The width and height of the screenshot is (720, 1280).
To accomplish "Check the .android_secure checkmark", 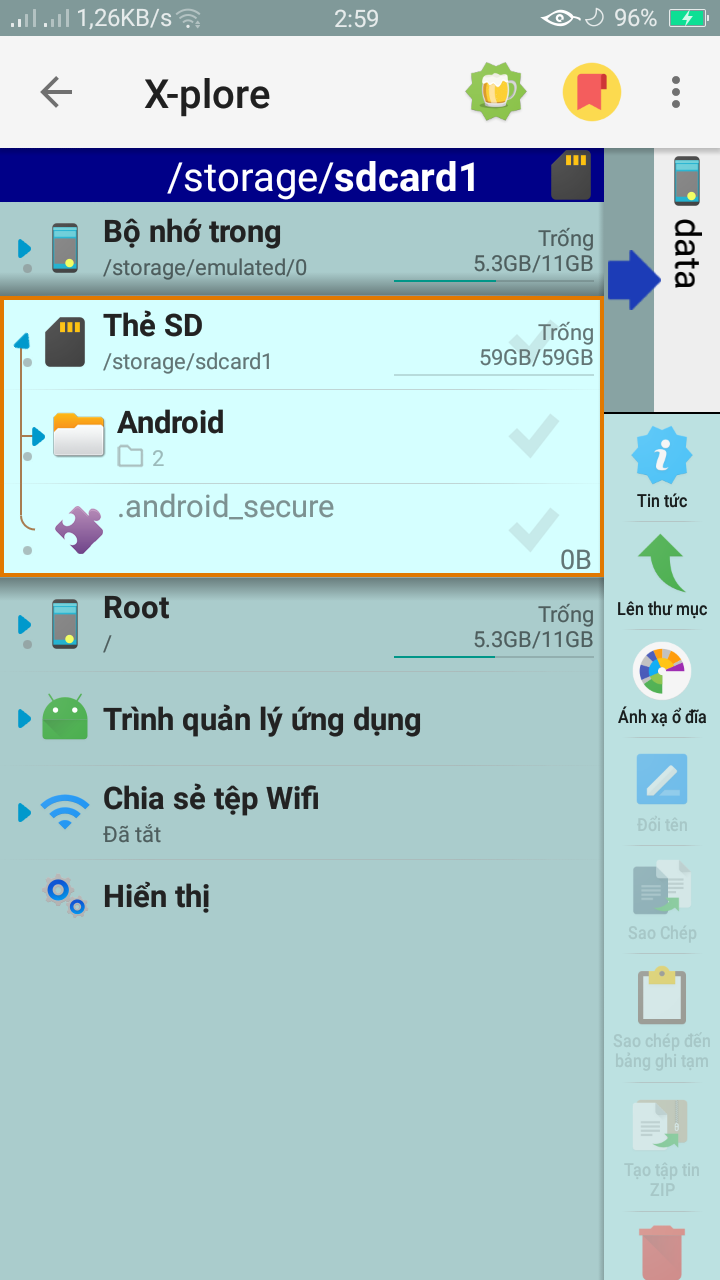I will pyautogui.click(x=533, y=528).
